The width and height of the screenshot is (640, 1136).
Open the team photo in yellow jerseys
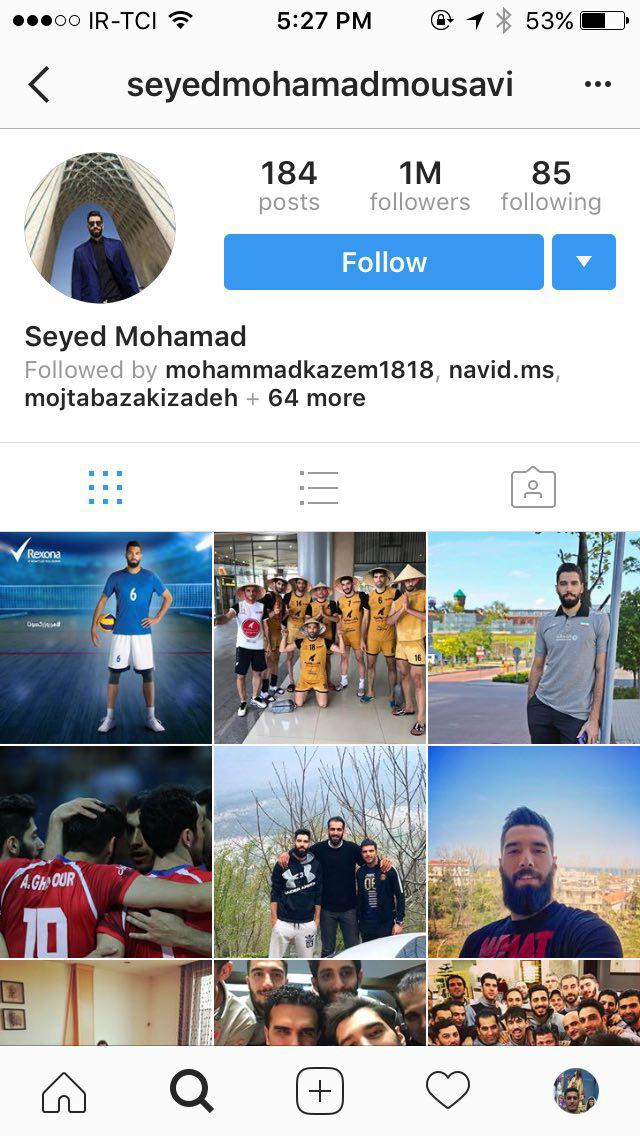click(320, 638)
